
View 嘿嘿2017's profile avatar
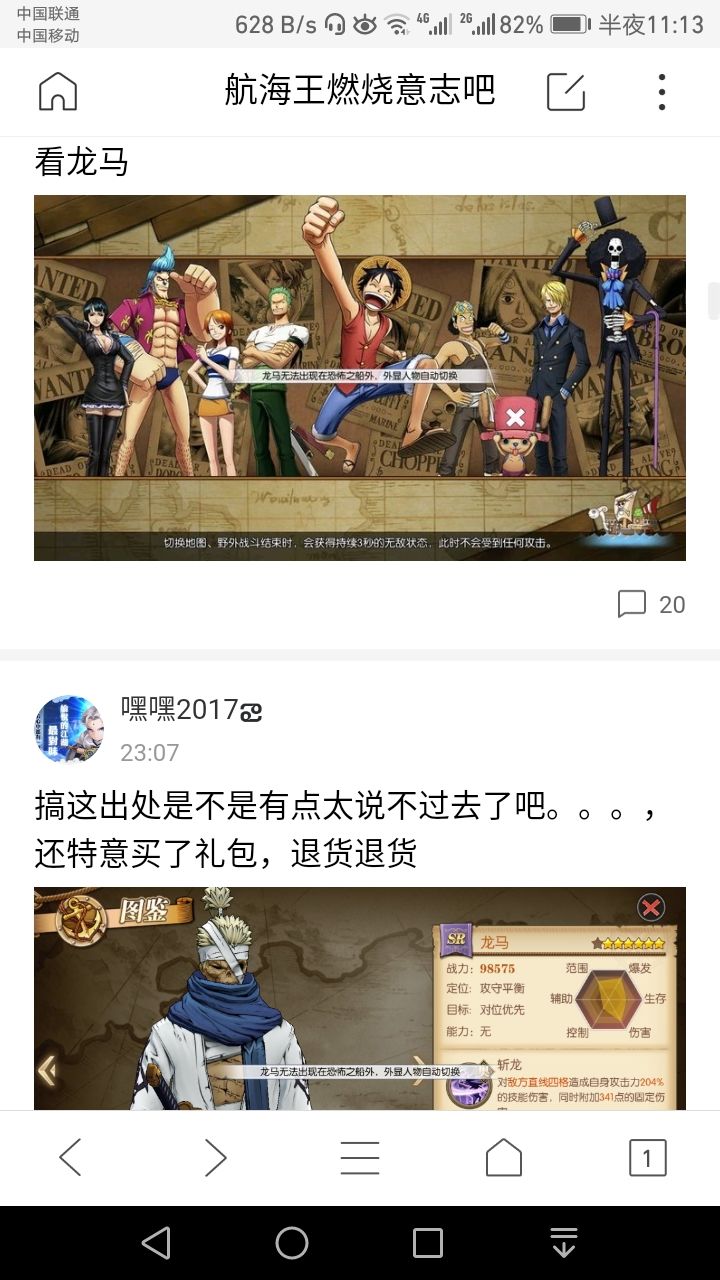click(x=68, y=729)
